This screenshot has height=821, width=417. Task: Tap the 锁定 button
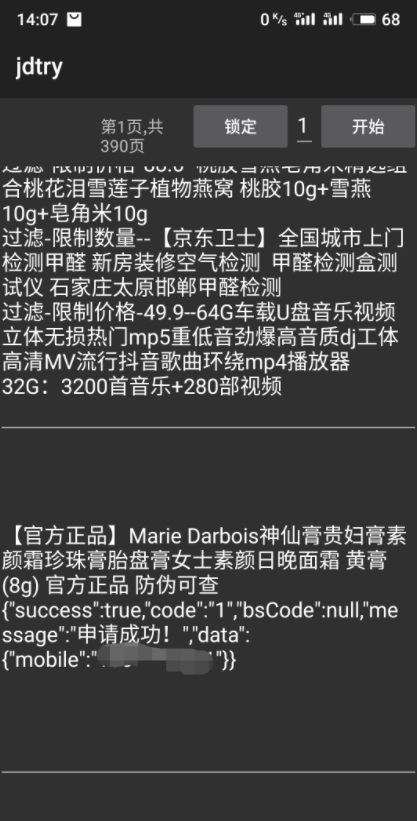[240, 127]
